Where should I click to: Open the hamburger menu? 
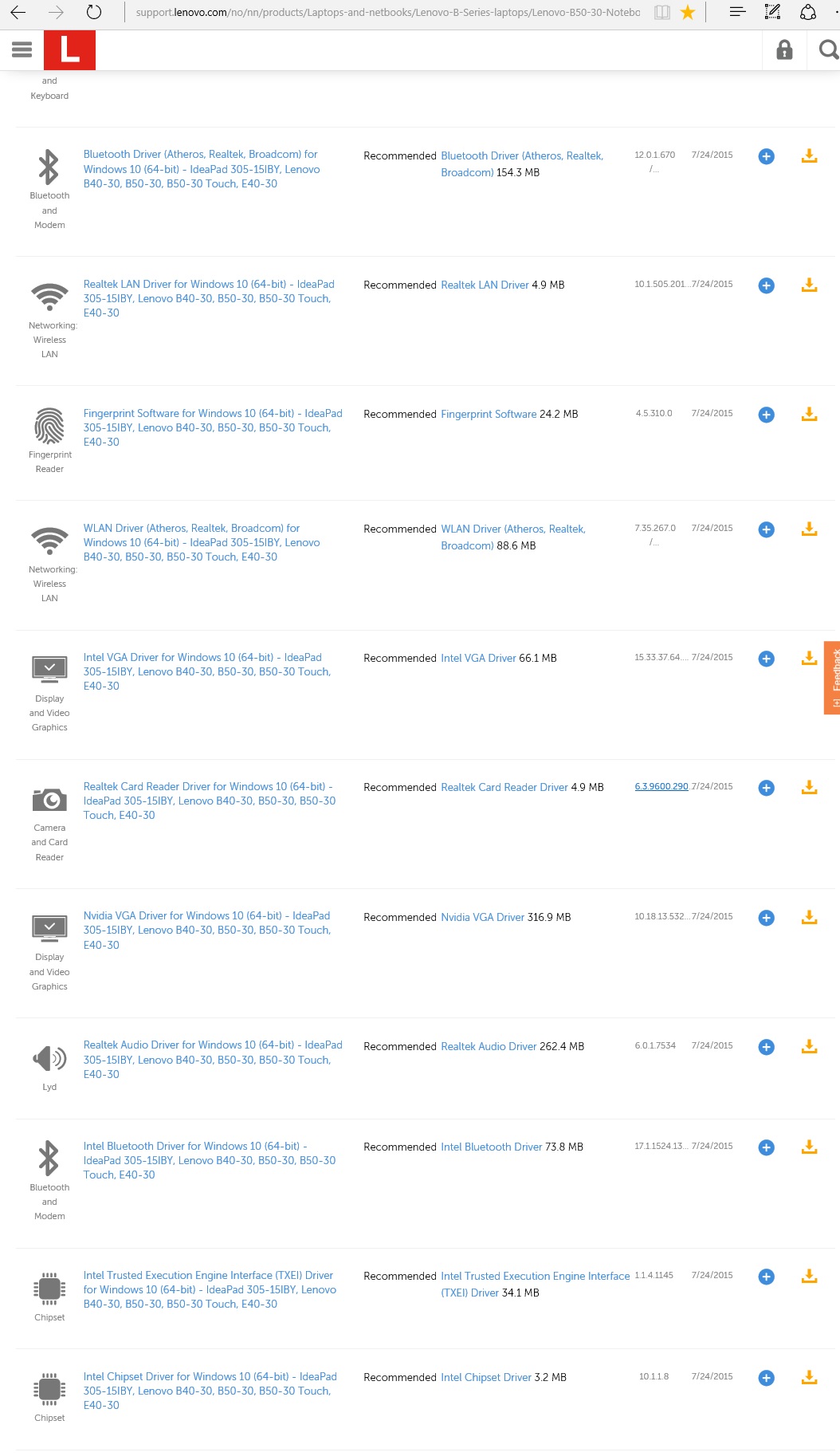(x=22, y=50)
